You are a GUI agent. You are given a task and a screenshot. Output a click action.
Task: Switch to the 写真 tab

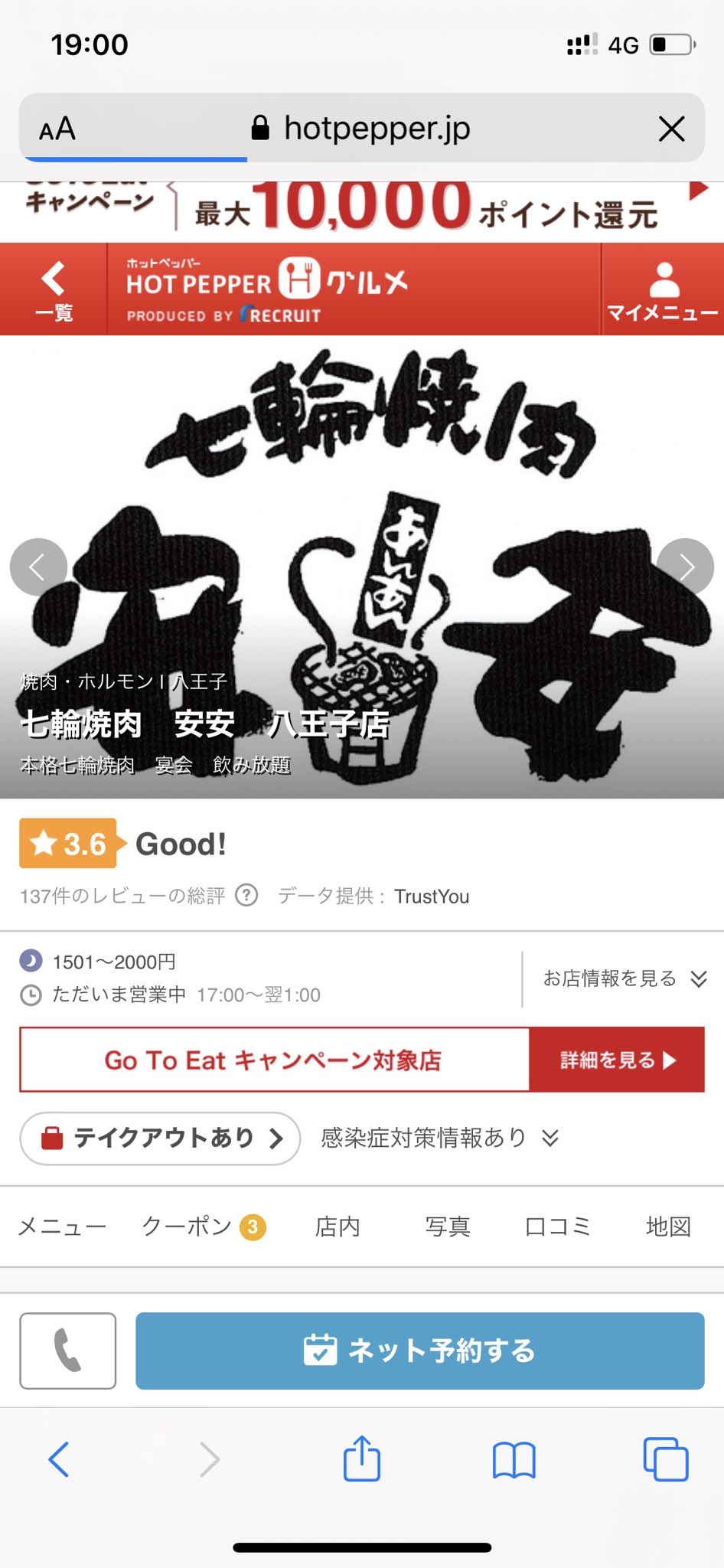coord(448,1227)
